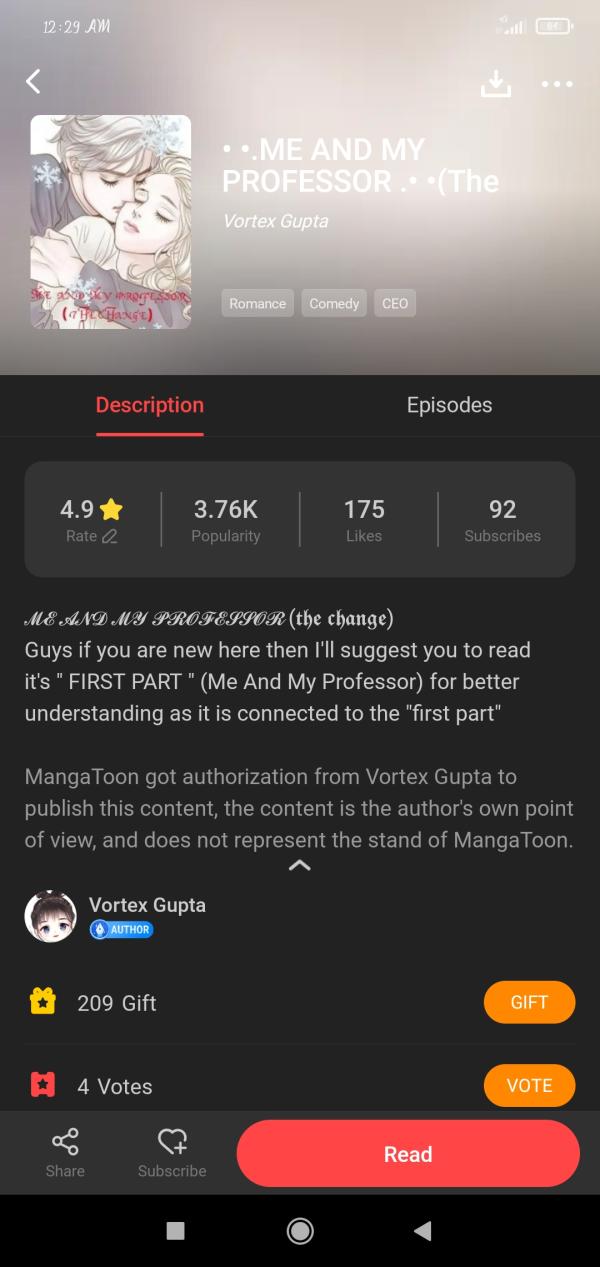Screen dimensions: 600x1267
Task: Share this novel
Action: tap(65, 1153)
